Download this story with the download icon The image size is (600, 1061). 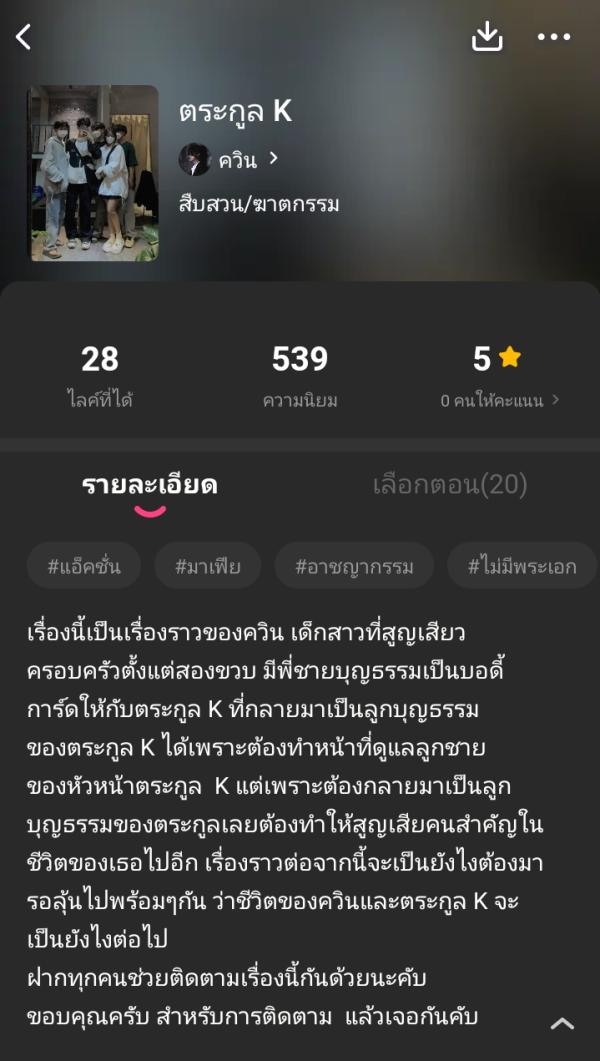coord(487,37)
